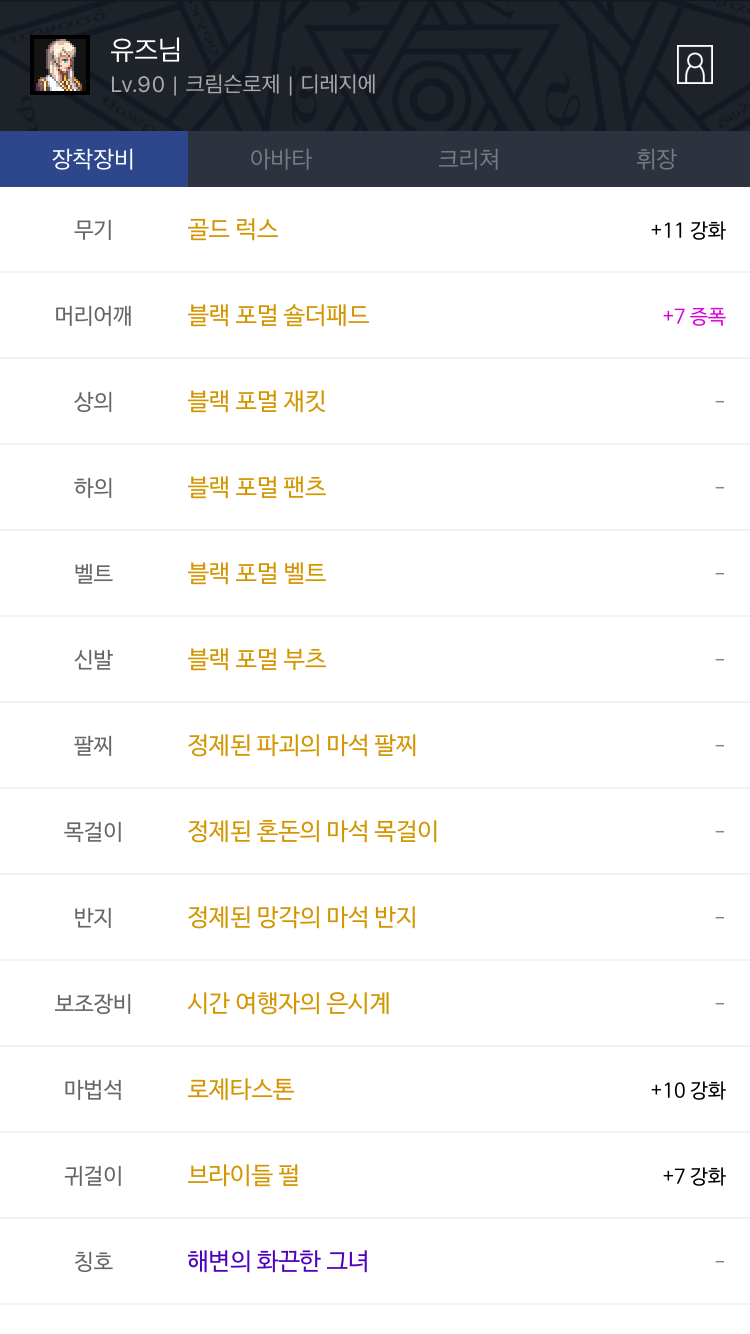Switch to the 휘장 tab

tap(656, 159)
